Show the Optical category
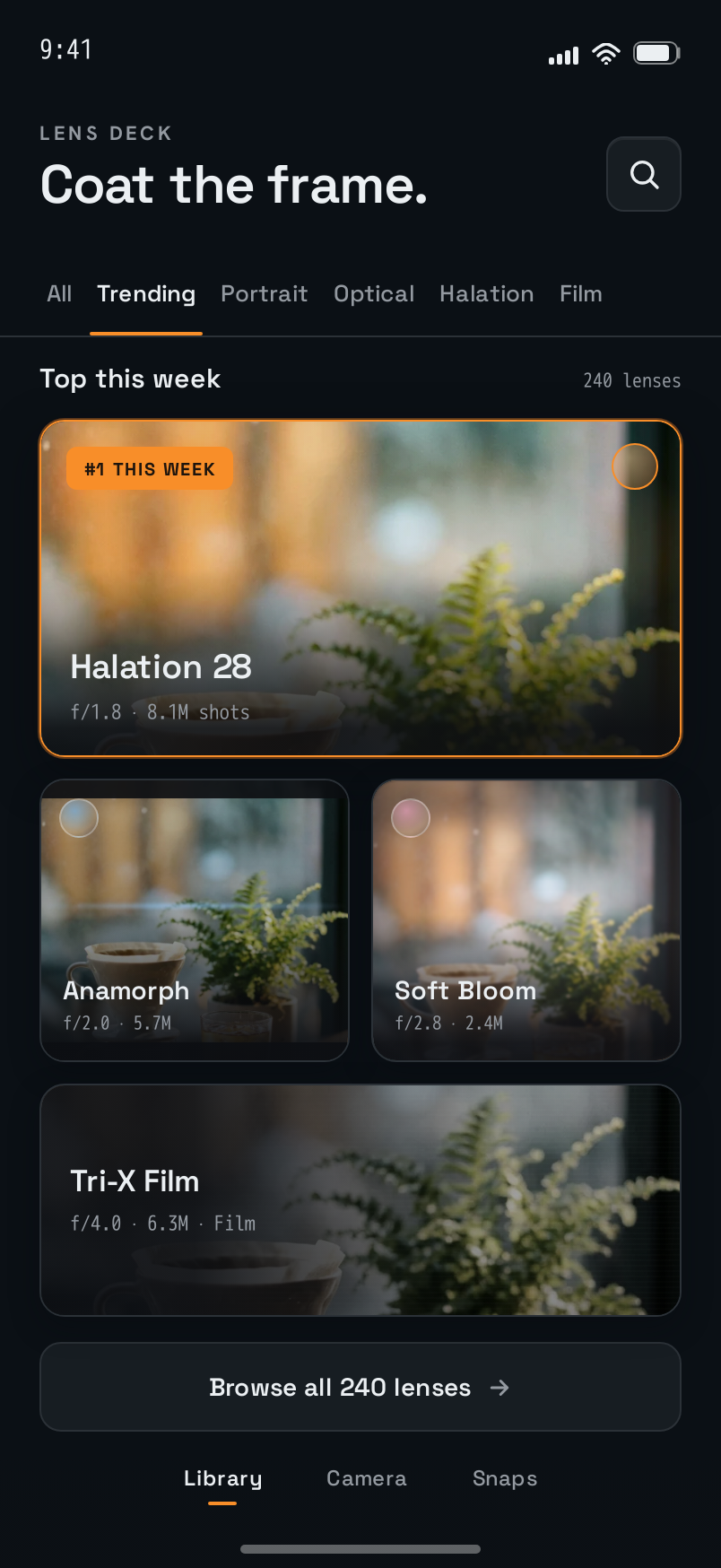This screenshot has width=721, height=1568. coord(374,294)
